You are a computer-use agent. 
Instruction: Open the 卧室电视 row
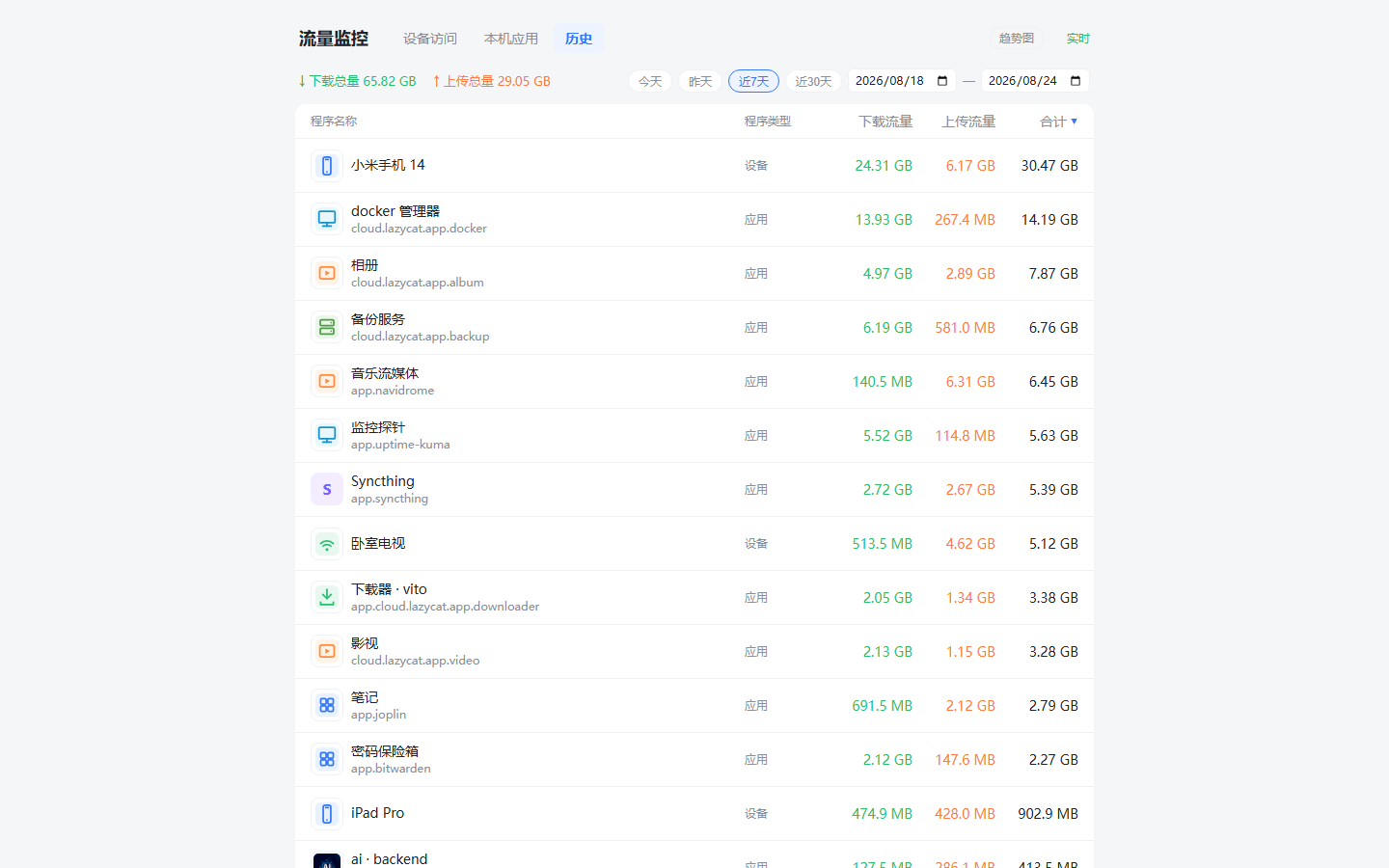tap(694, 544)
